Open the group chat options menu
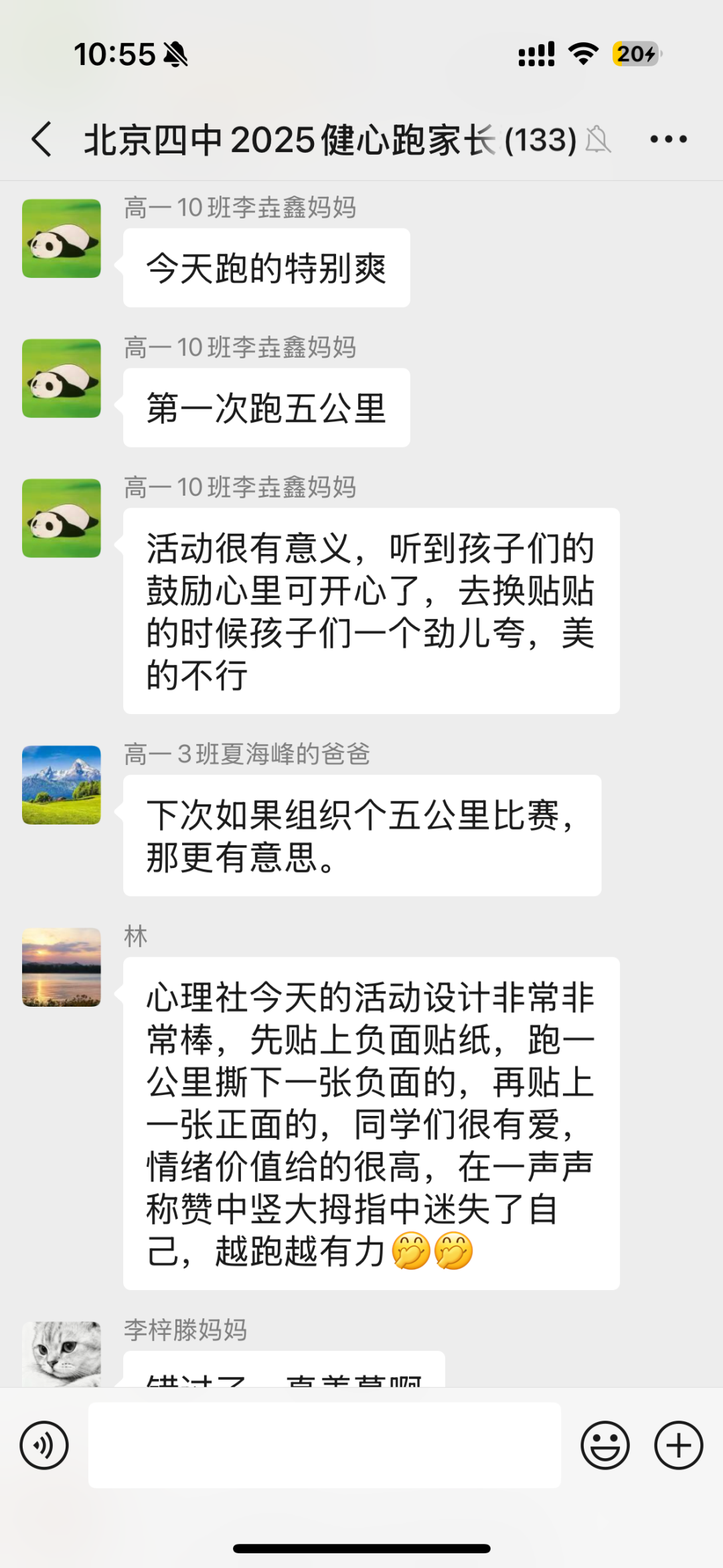The image size is (723, 1568). 668,139
